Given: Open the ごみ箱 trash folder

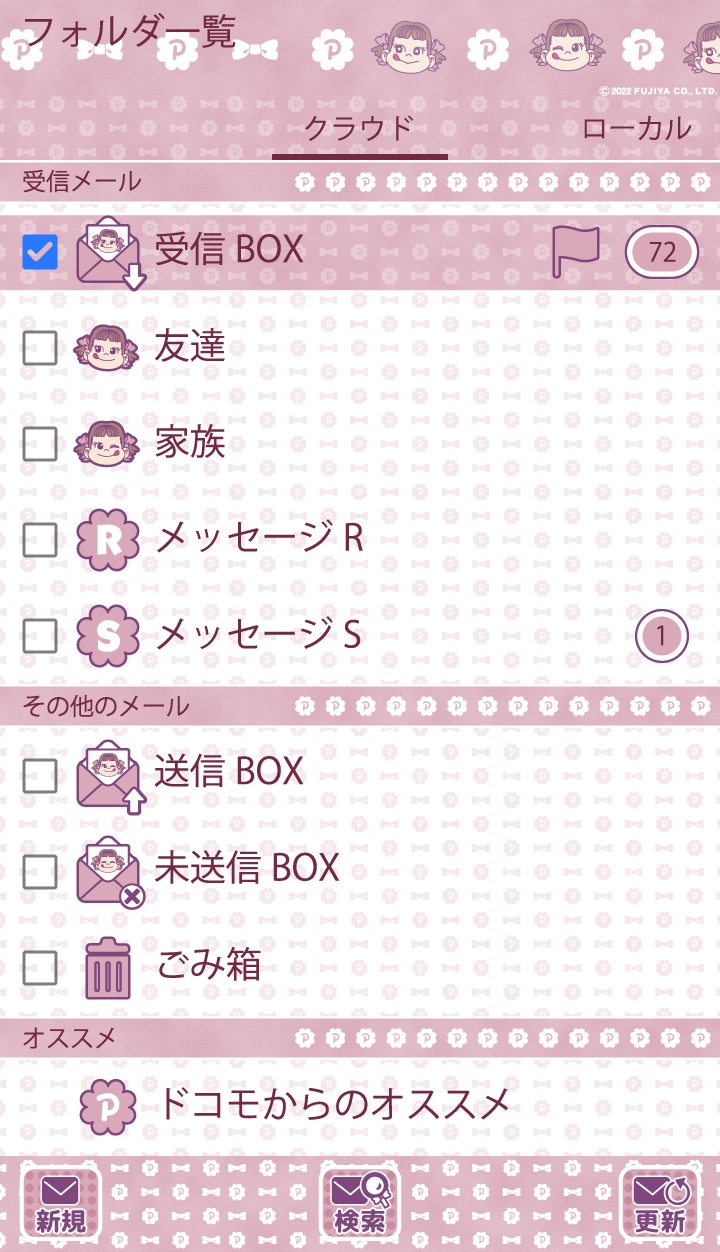Looking at the screenshot, I should tap(209, 966).
